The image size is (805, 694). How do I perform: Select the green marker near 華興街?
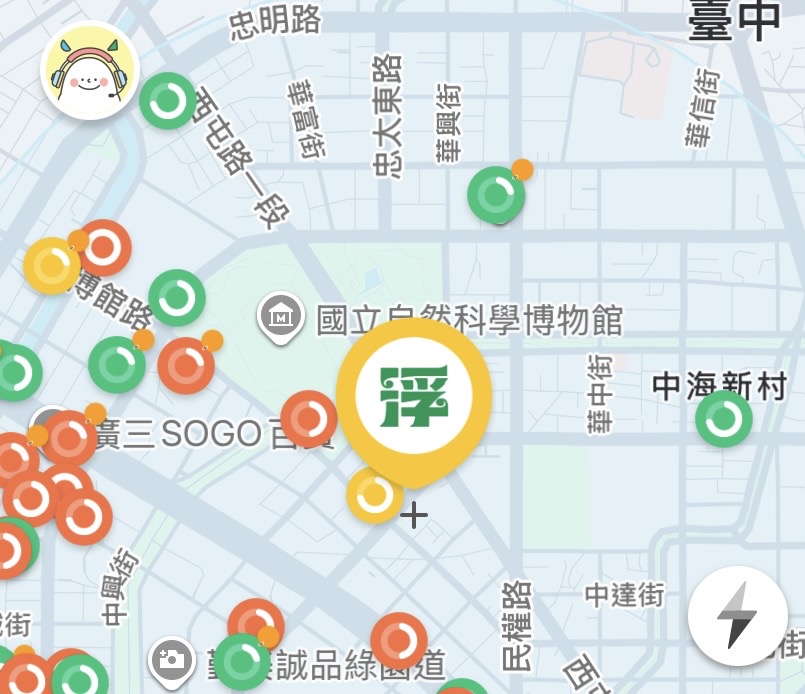tap(496, 195)
